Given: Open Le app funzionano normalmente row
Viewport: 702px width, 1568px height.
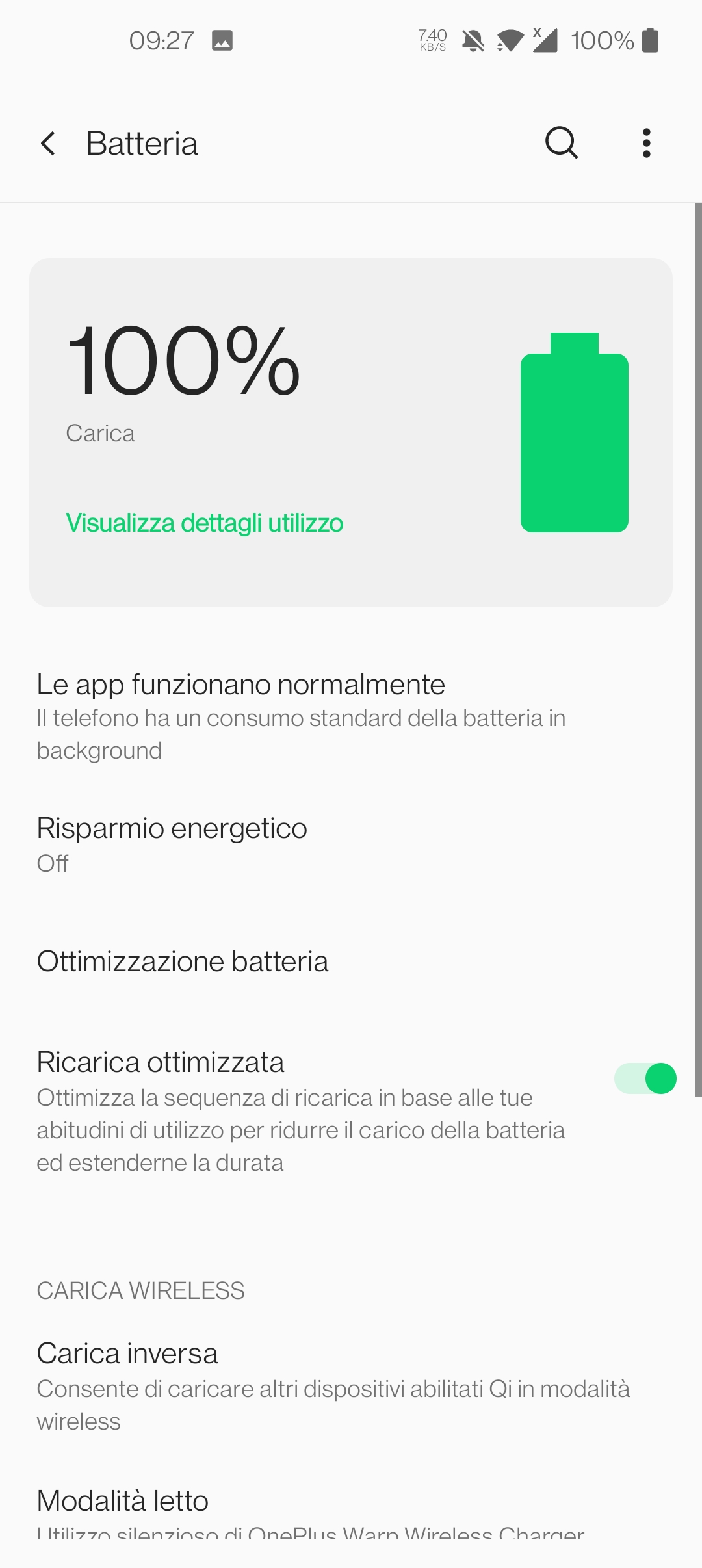Looking at the screenshot, I should 351,716.
